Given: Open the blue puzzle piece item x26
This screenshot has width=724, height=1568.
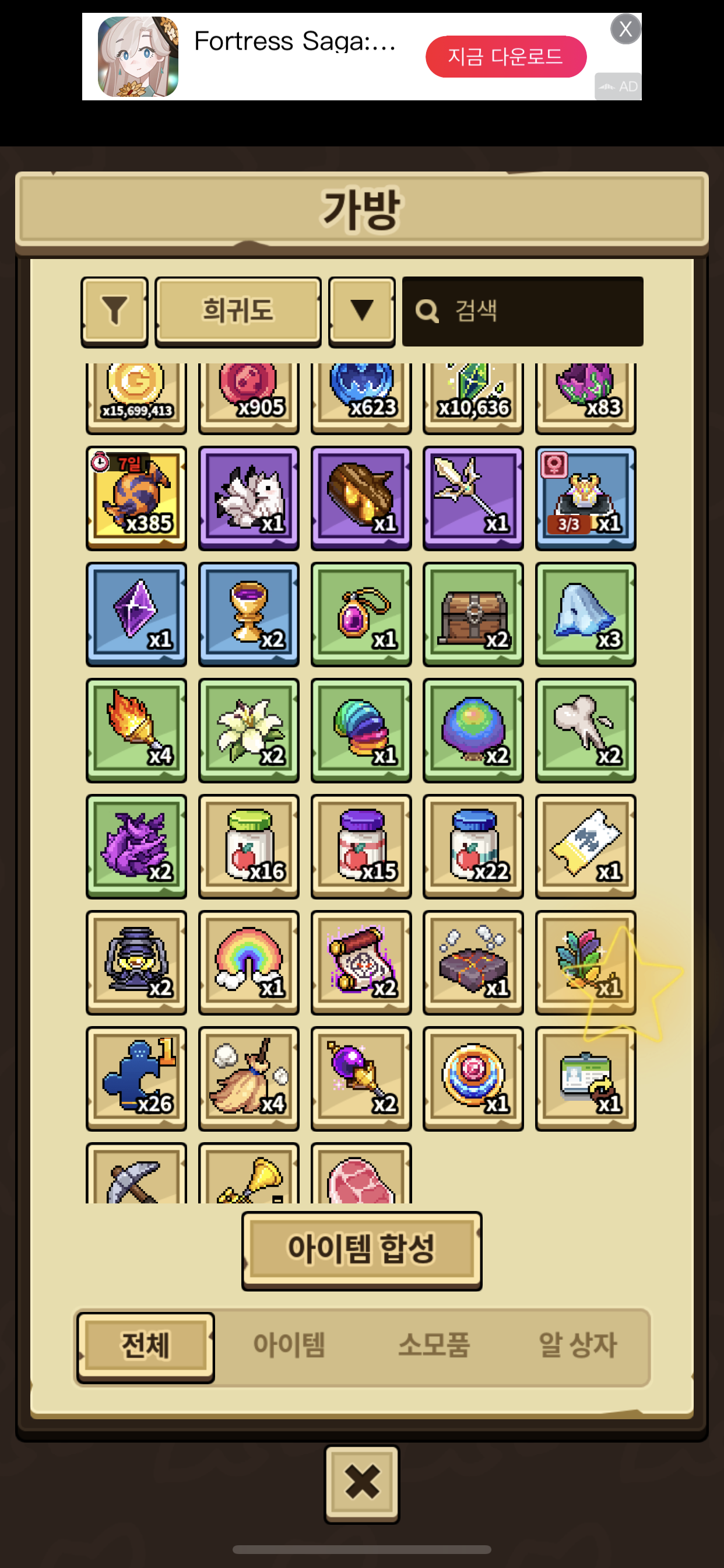Looking at the screenshot, I should [136, 1078].
